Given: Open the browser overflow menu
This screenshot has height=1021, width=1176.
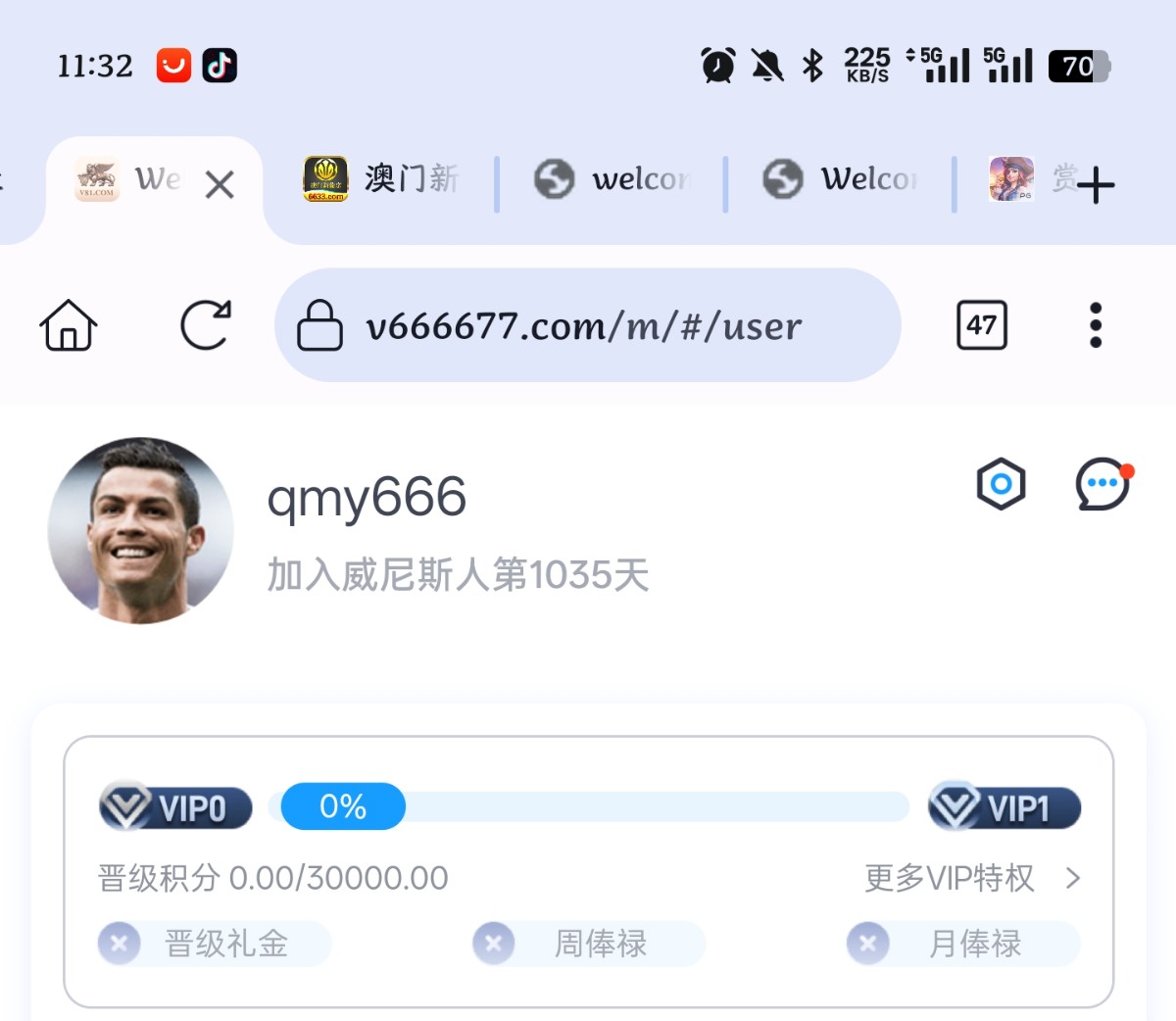Looking at the screenshot, I should point(1096,325).
